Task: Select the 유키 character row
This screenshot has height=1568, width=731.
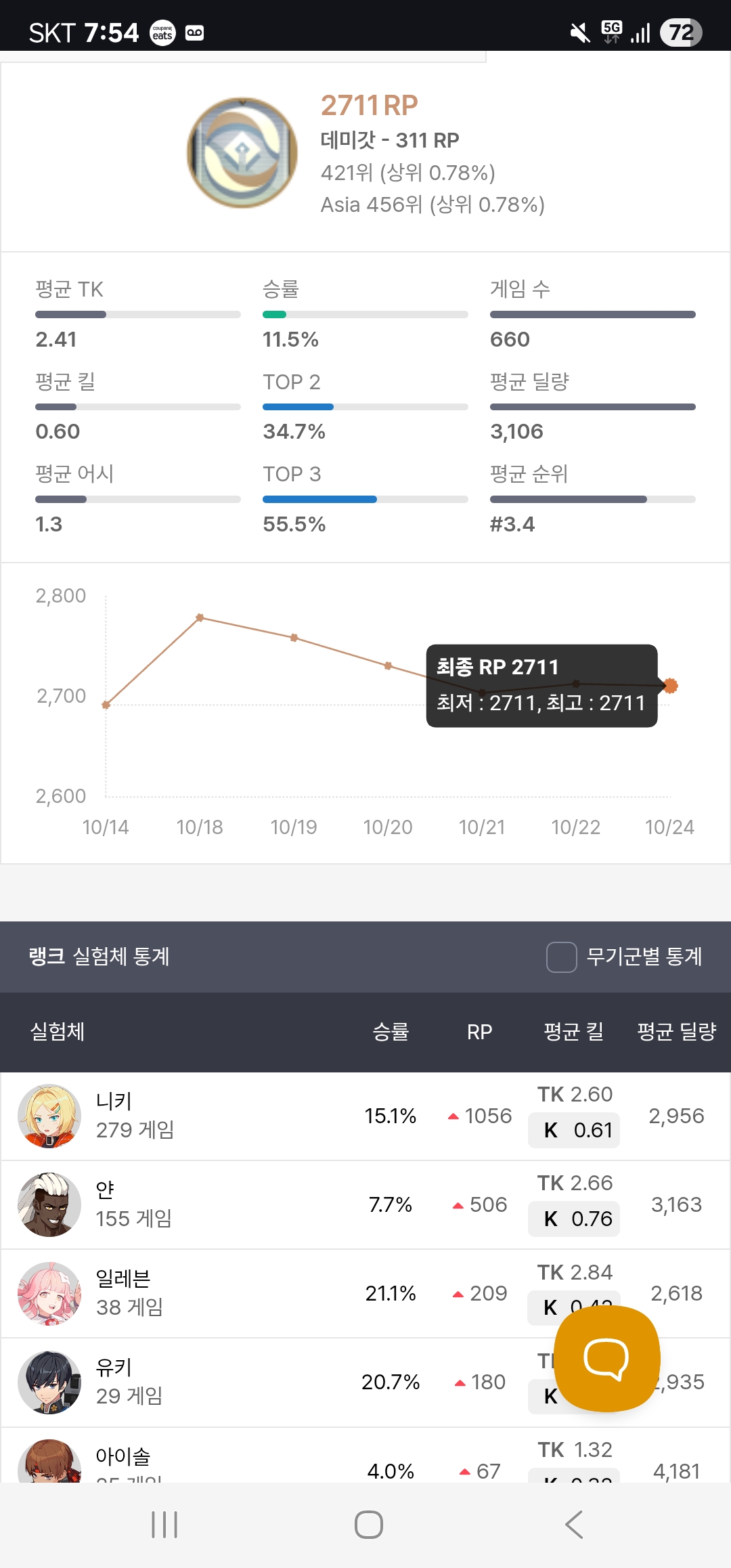Action: pyautogui.click(x=365, y=1382)
